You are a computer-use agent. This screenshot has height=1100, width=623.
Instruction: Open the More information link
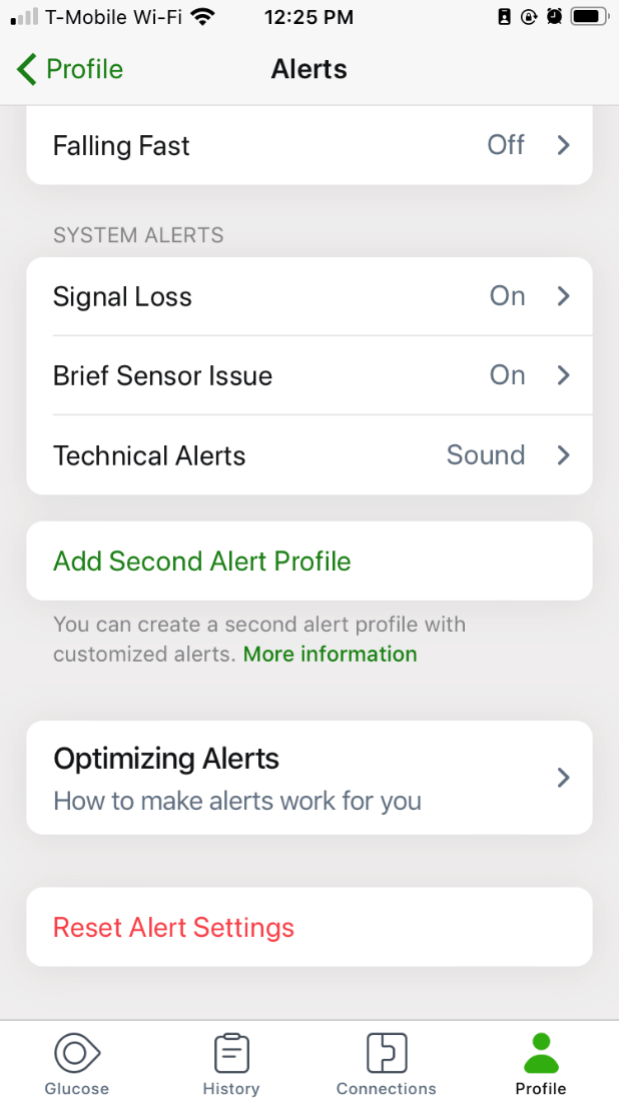[x=330, y=655]
